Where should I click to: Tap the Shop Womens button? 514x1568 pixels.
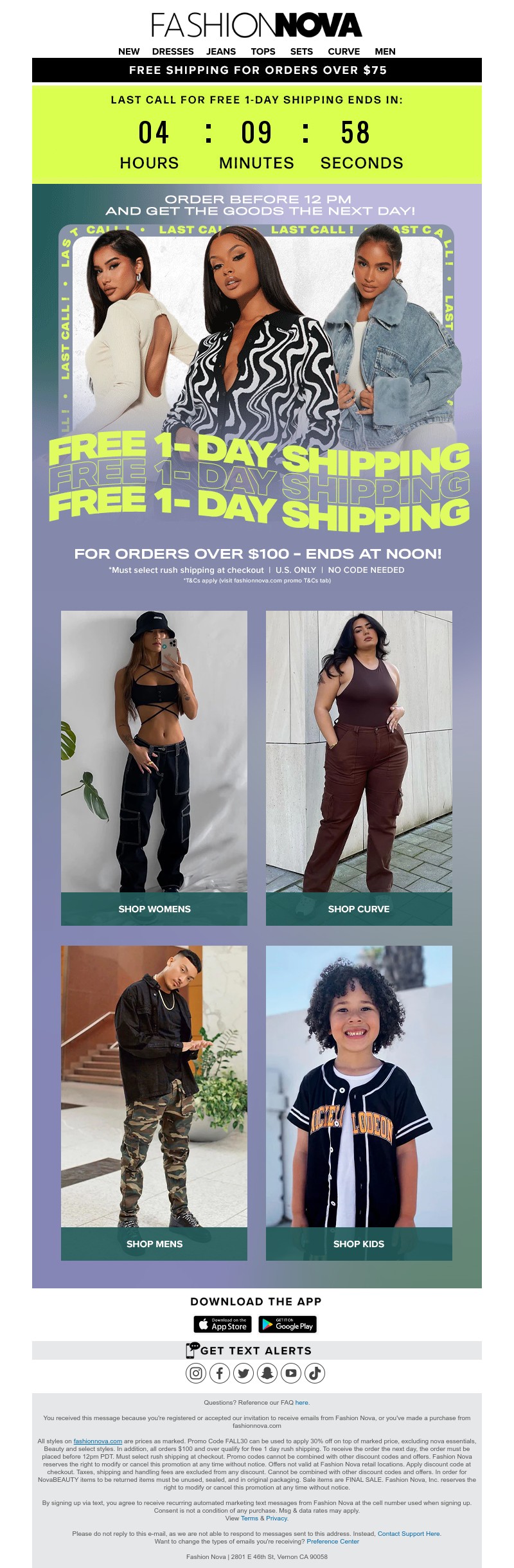click(x=154, y=908)
